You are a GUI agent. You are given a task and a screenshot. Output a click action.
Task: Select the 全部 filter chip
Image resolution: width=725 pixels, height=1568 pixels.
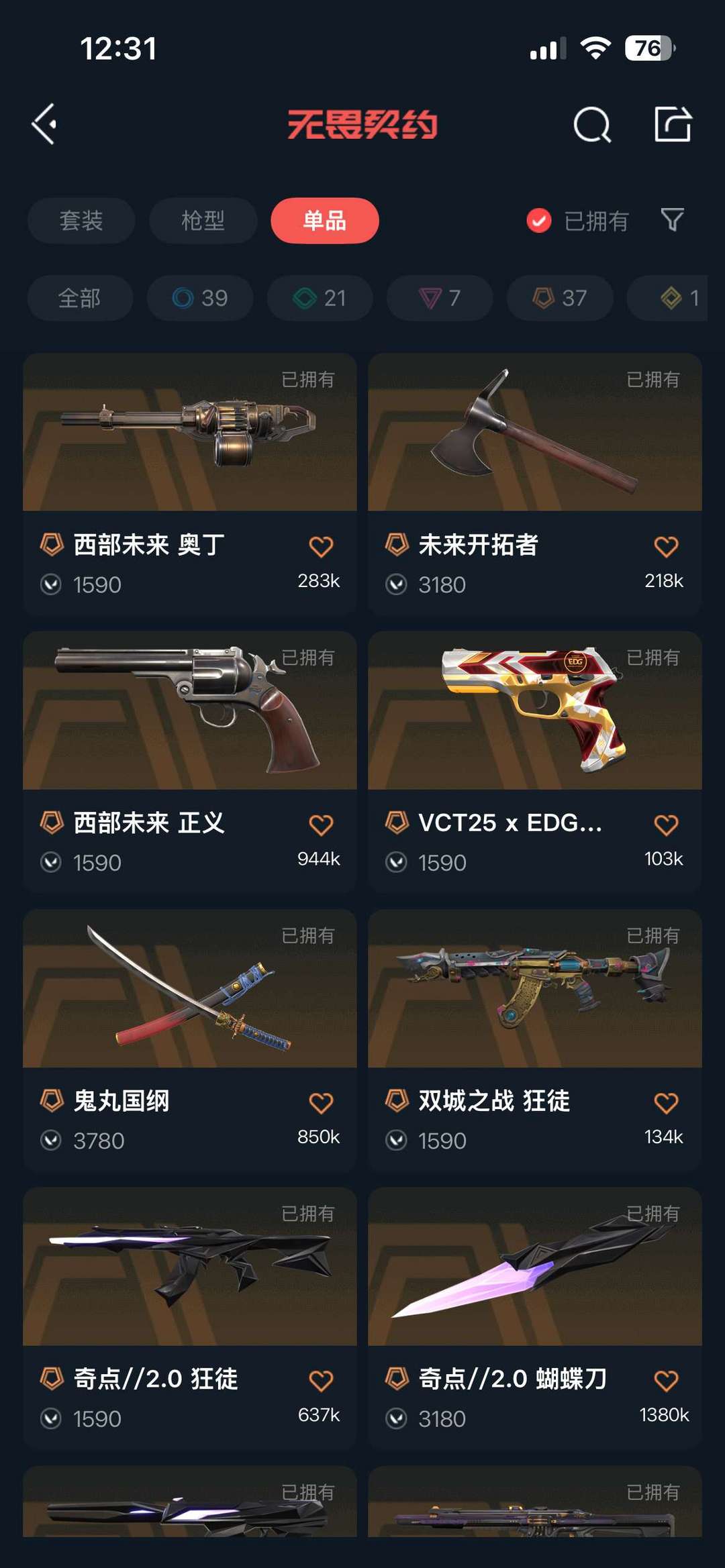(x=80, y=298)
